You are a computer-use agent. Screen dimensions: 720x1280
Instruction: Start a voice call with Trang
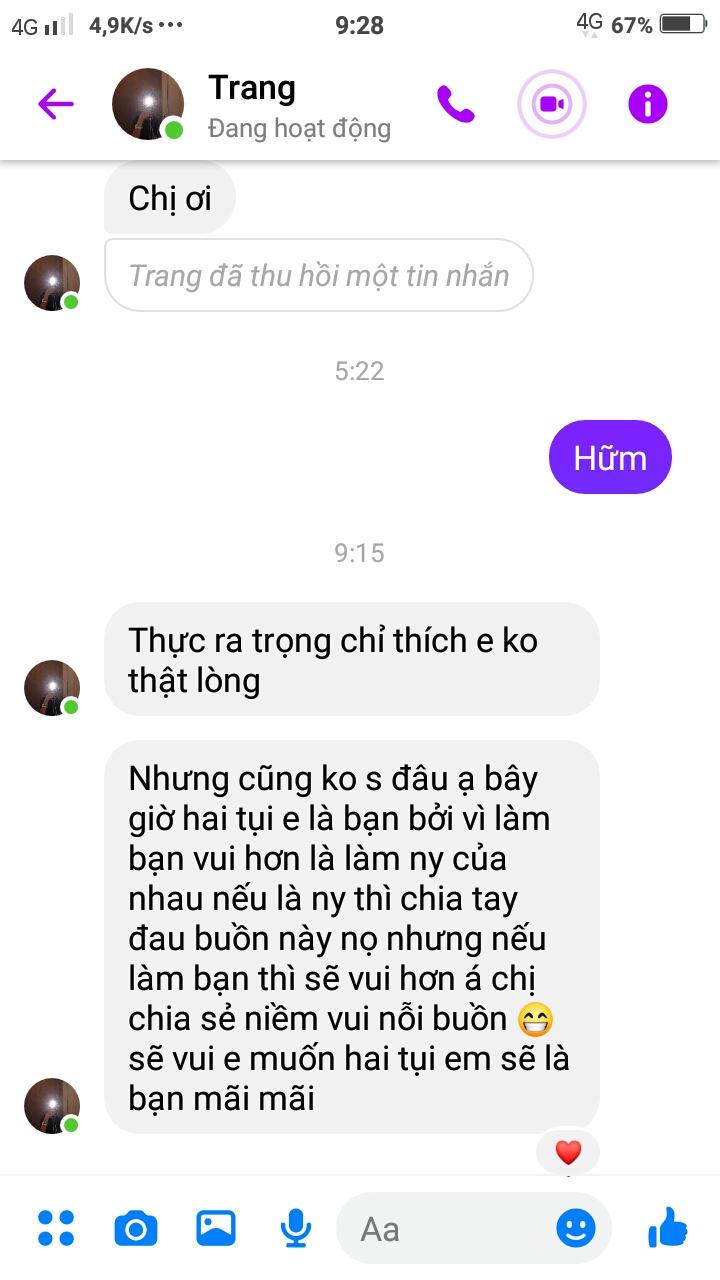456,104
